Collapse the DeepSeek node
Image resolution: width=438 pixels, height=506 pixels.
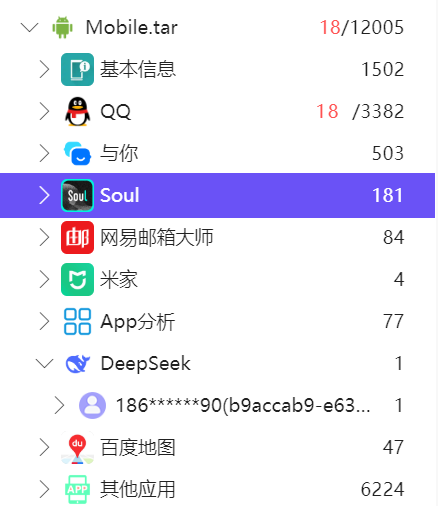44,363
